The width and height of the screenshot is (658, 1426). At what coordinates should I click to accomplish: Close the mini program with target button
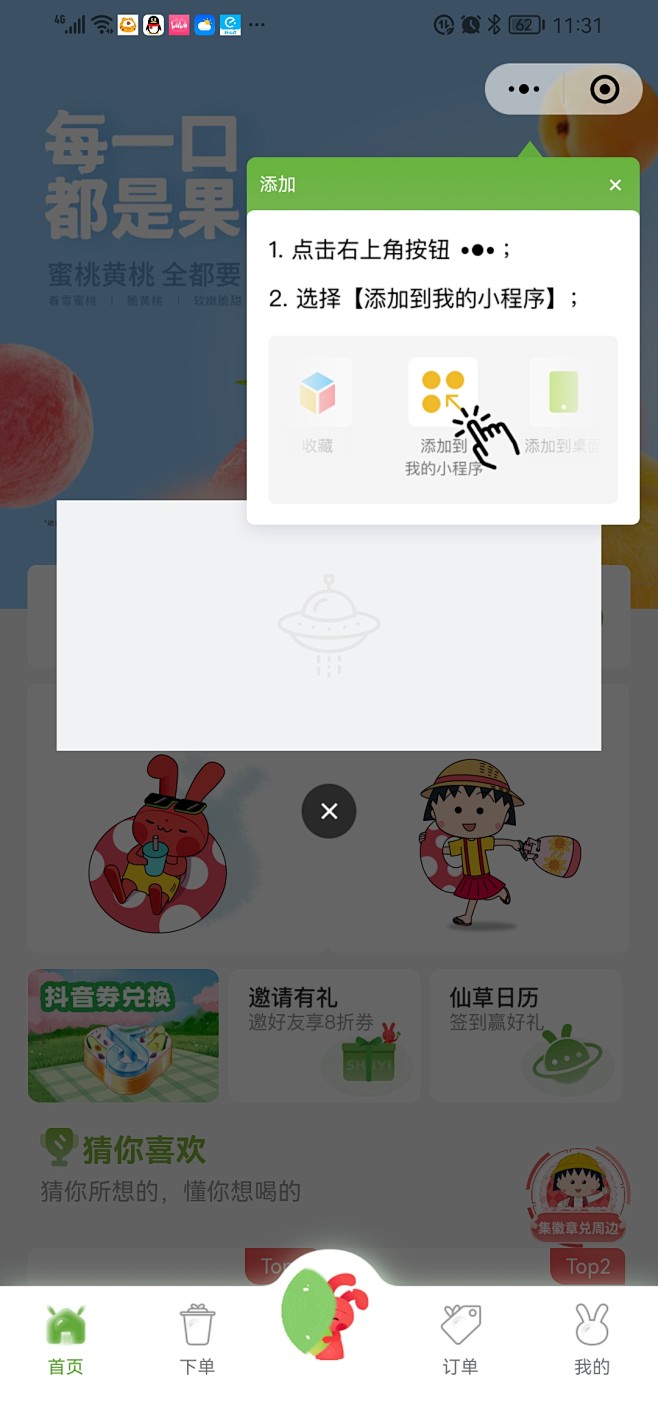pyautogui.click(x=604, y=89)
